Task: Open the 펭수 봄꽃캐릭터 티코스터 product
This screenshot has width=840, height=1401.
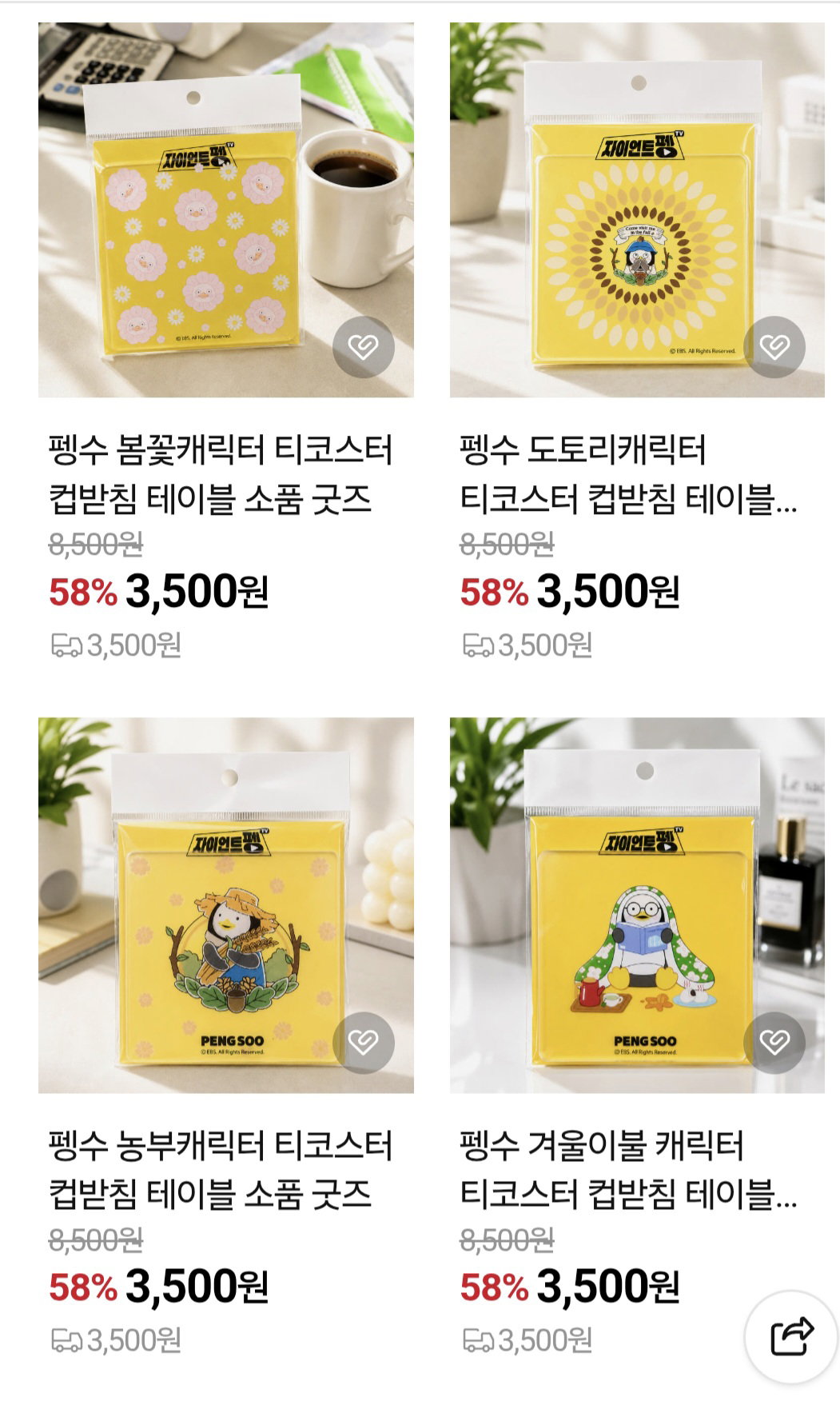Action: 226,210
